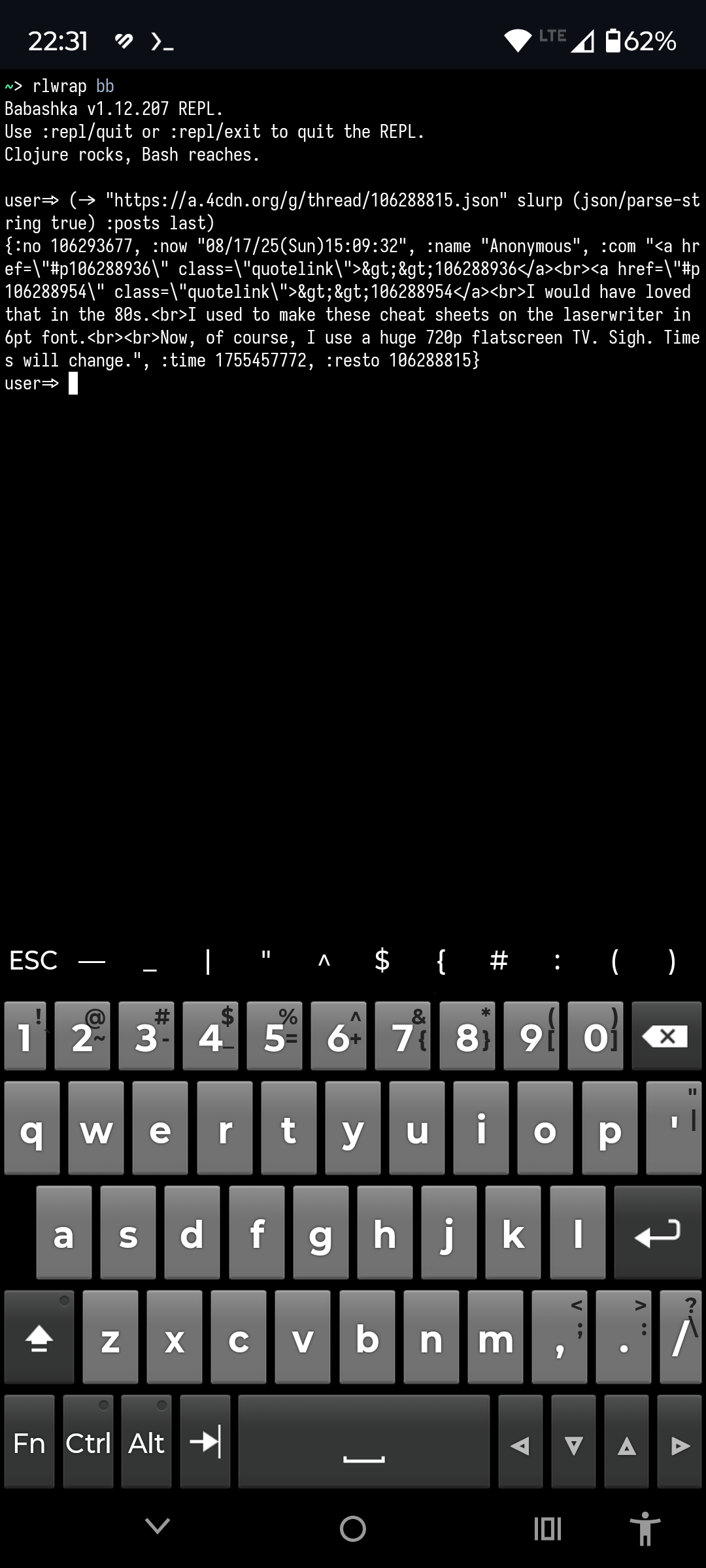This screenshot has height=1568, width=706.
Task: Tap the opening curly brace key
Action: (x=441, y=961)
